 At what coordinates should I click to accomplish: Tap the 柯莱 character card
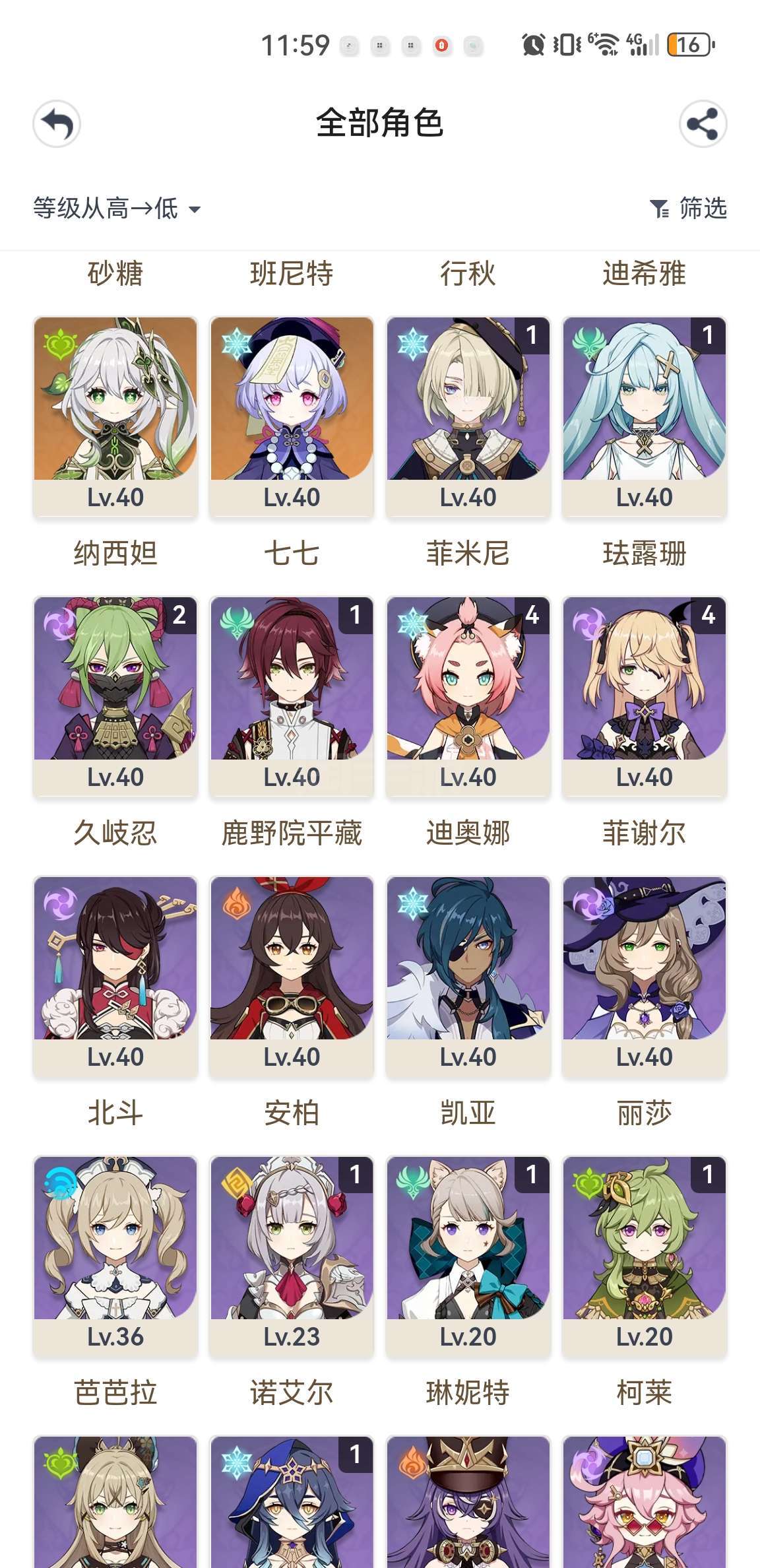tap(645, 1257)
